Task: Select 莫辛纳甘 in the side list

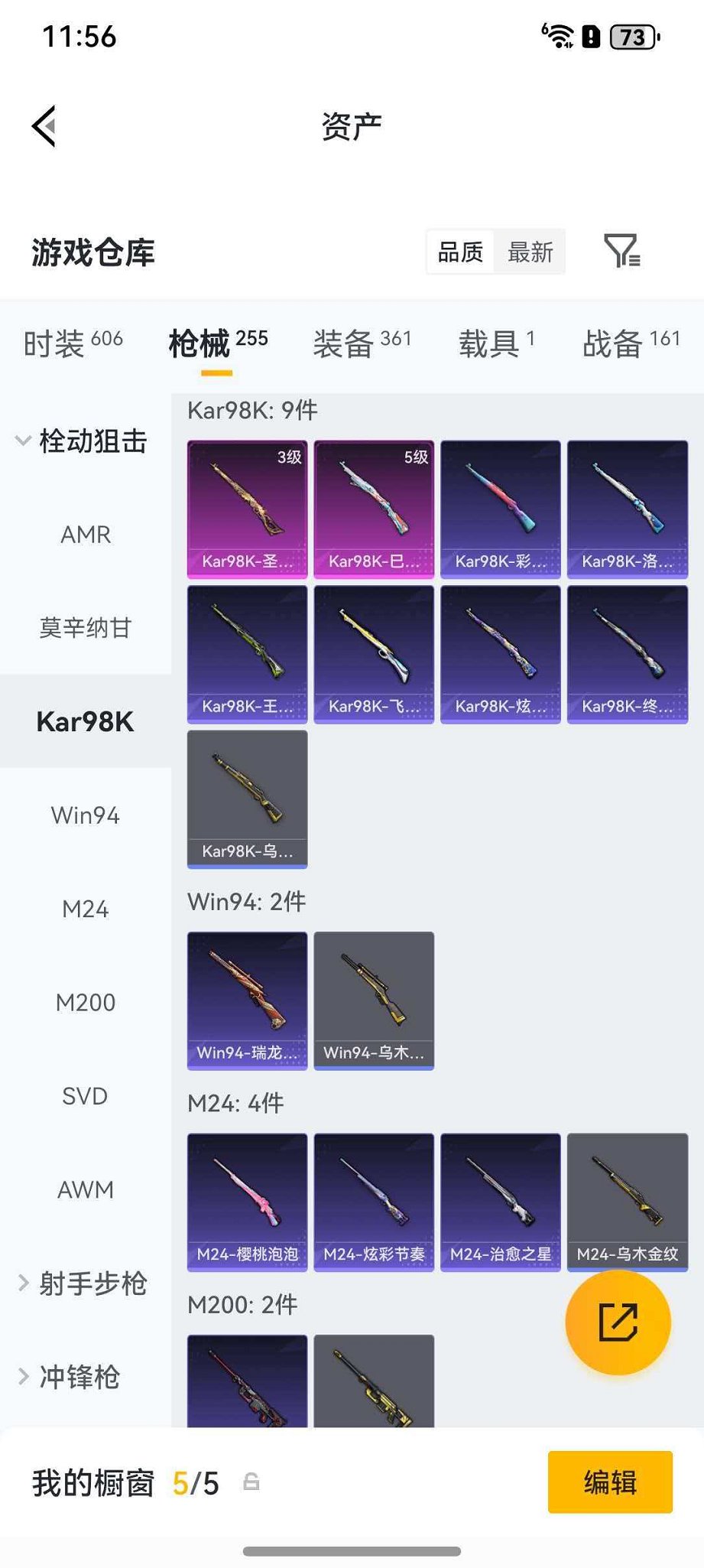Action: tap(86, 628)
